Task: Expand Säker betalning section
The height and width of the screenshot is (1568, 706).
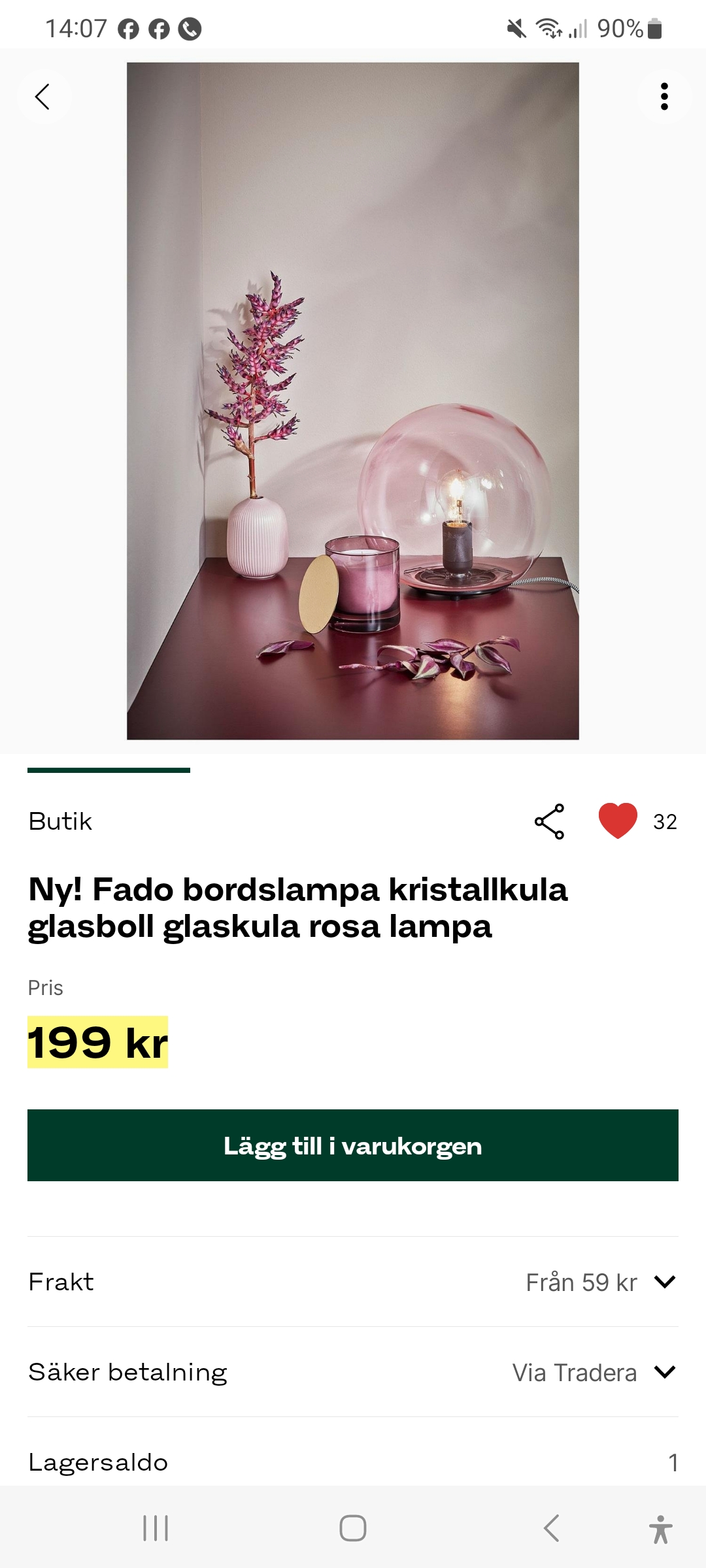Action: (x=664, y=1372)
